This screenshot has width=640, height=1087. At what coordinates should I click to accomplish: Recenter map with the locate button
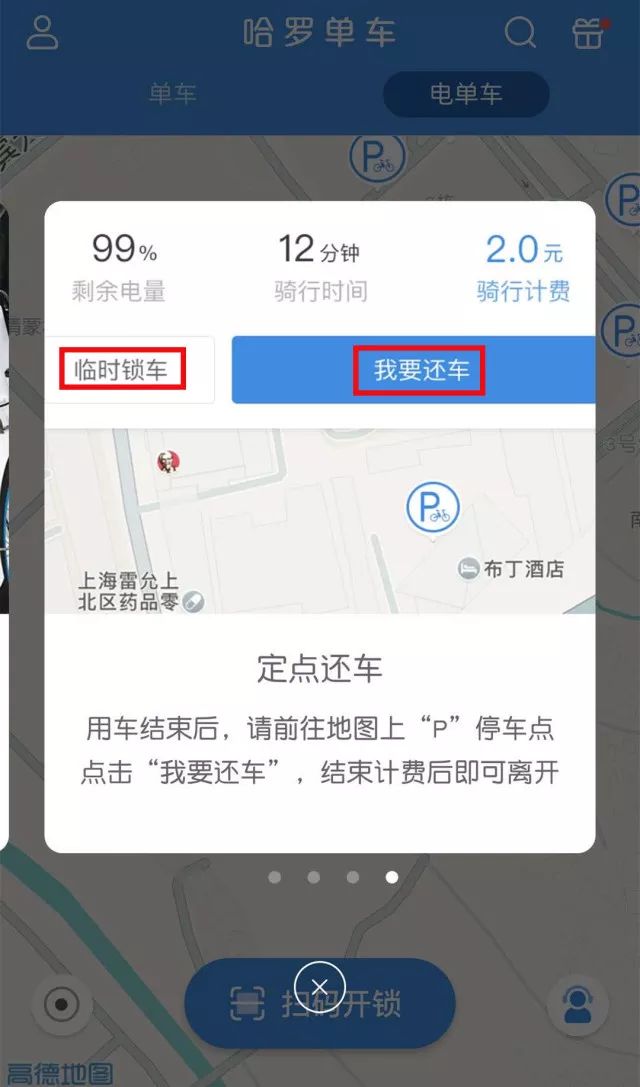62,1004
